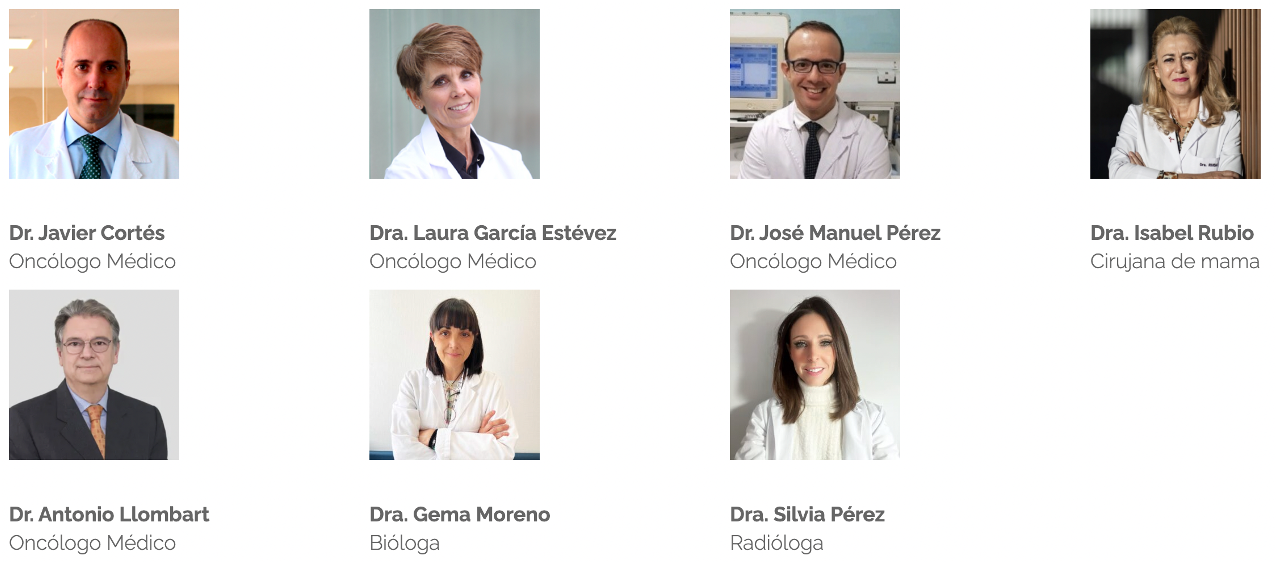View Dra. Gema Moreno's profile card
1277x562 pixels.
click(459, 515)
